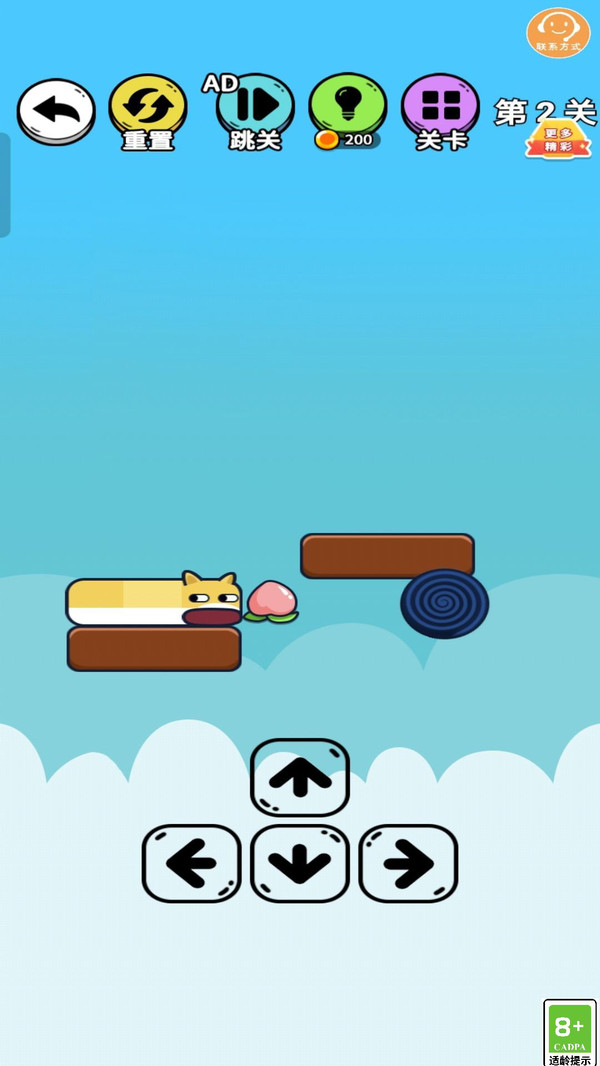Move the cat right toward the peach
600x1066 pixels.
tap(408, 863)
